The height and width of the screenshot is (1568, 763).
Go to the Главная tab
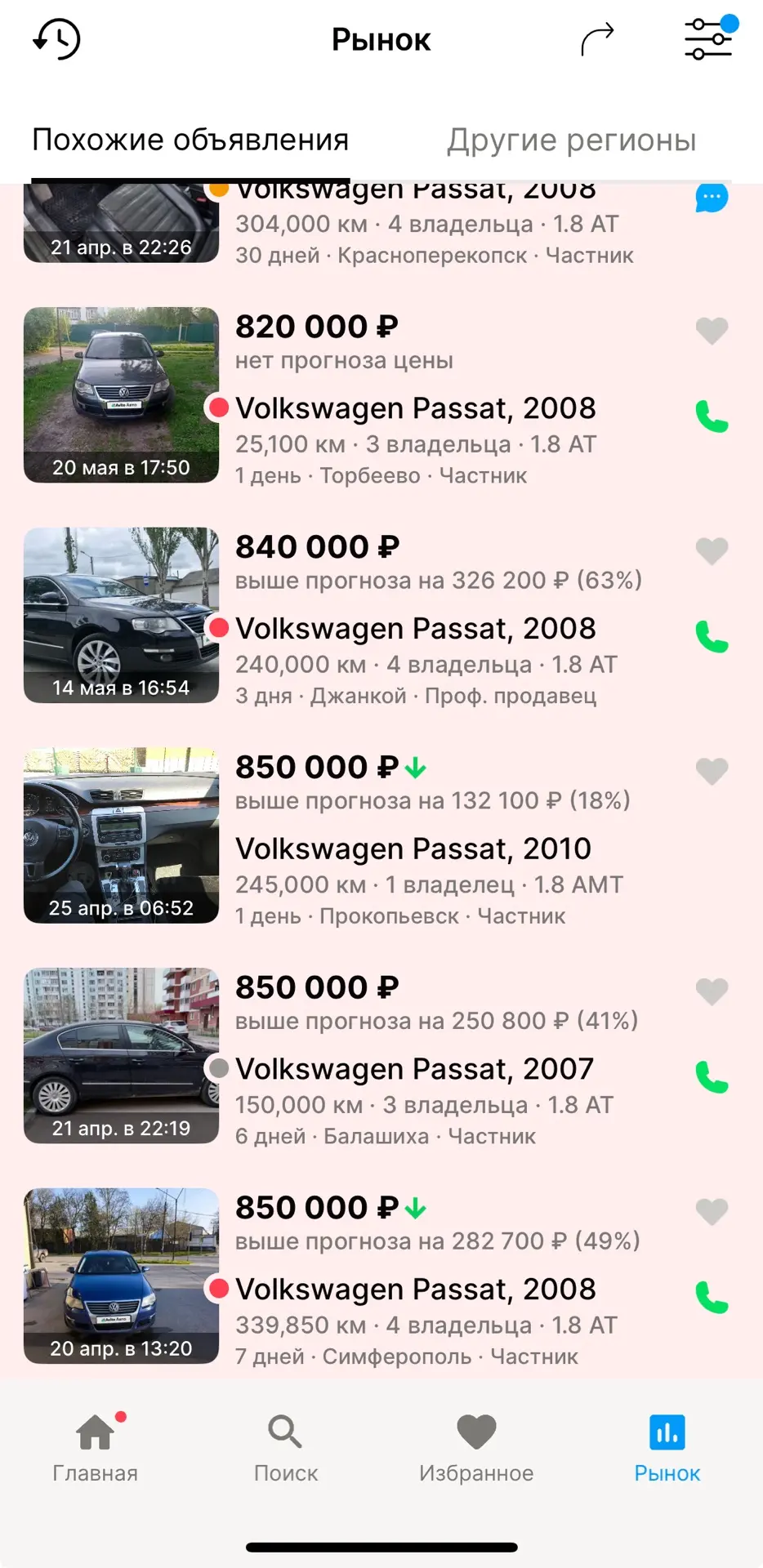(96, 1448)
